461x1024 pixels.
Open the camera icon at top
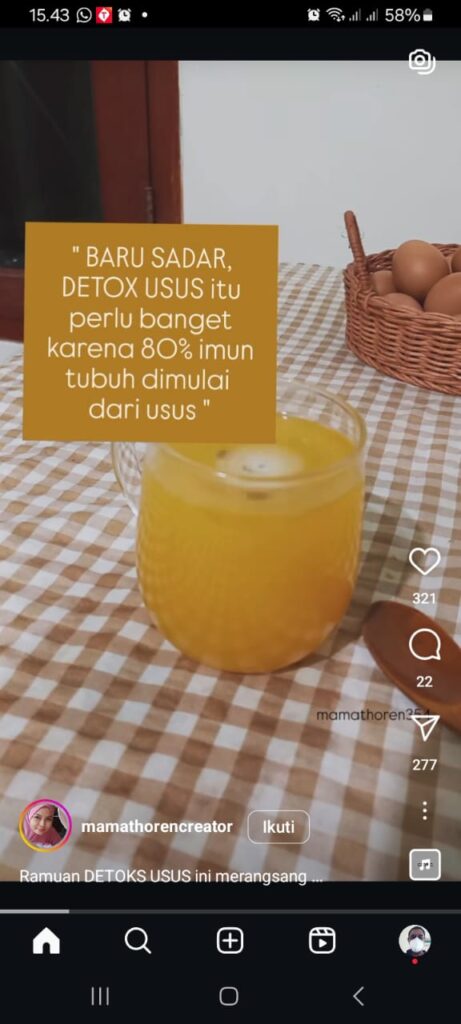422,61
